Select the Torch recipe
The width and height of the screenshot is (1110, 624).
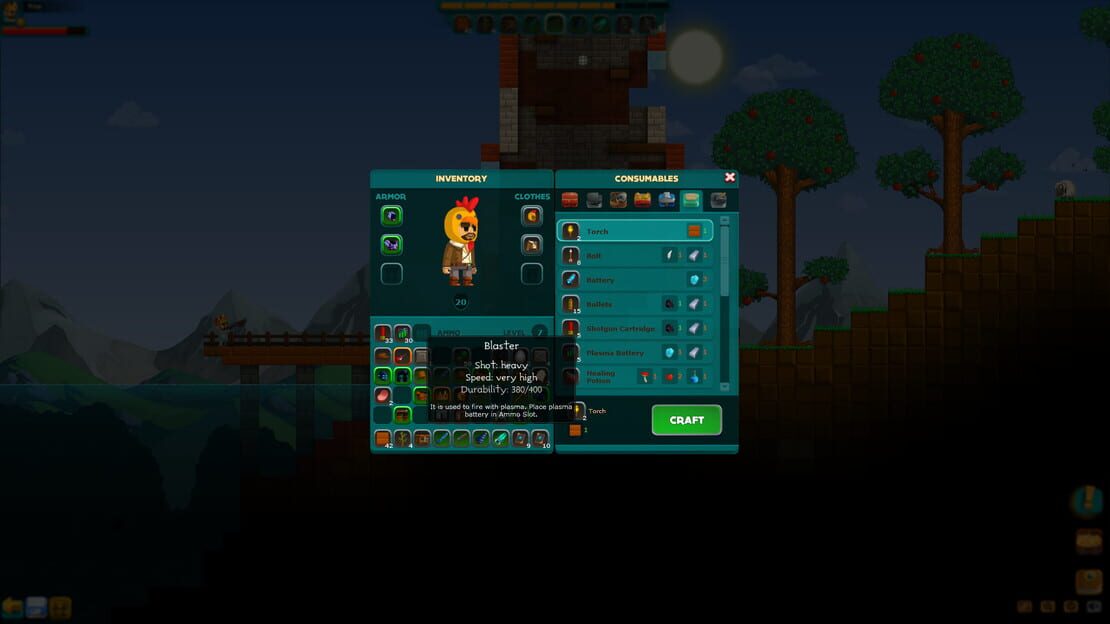(635, 231)
